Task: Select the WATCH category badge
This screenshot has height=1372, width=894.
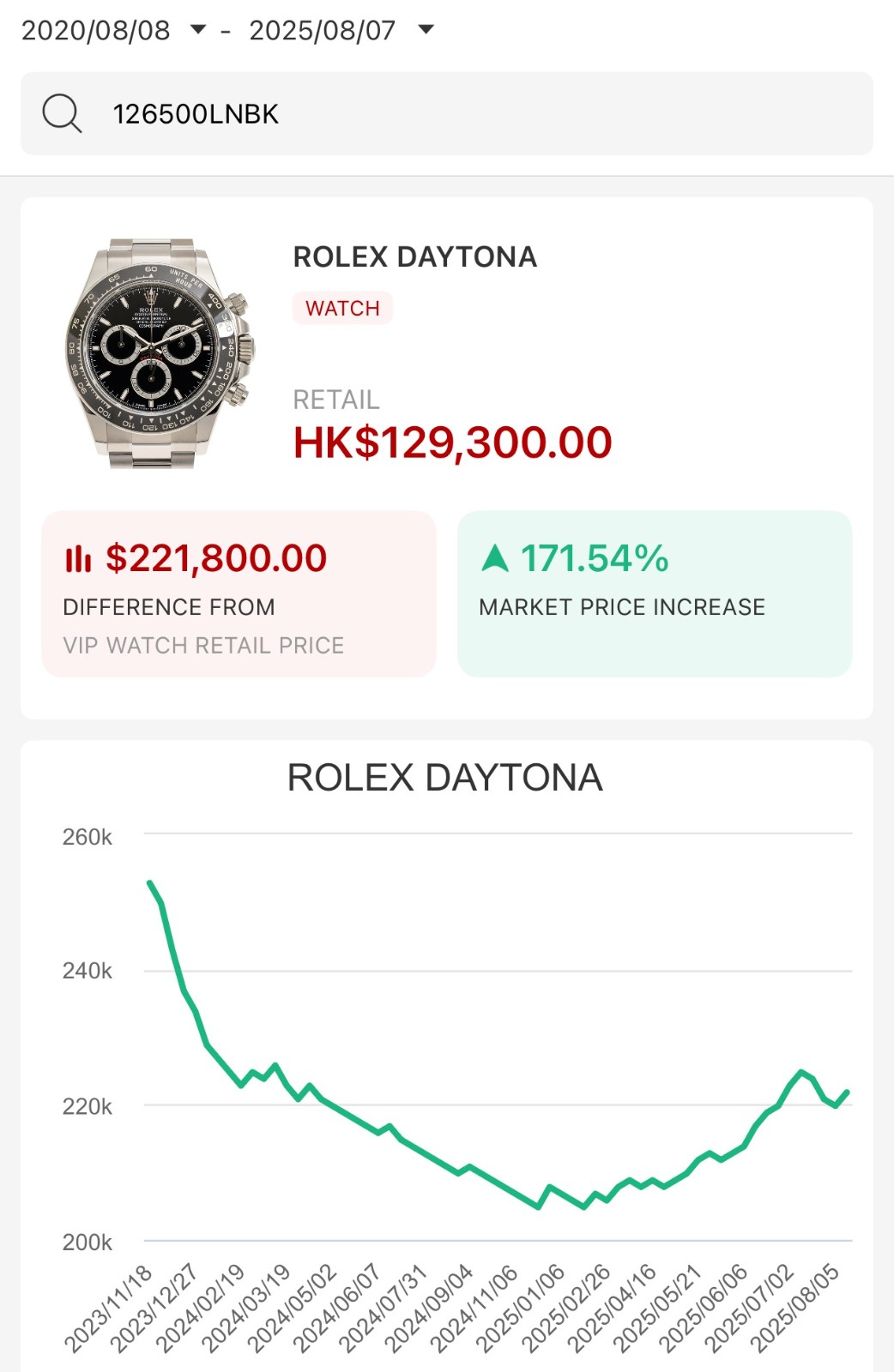Action: (341, 309)
